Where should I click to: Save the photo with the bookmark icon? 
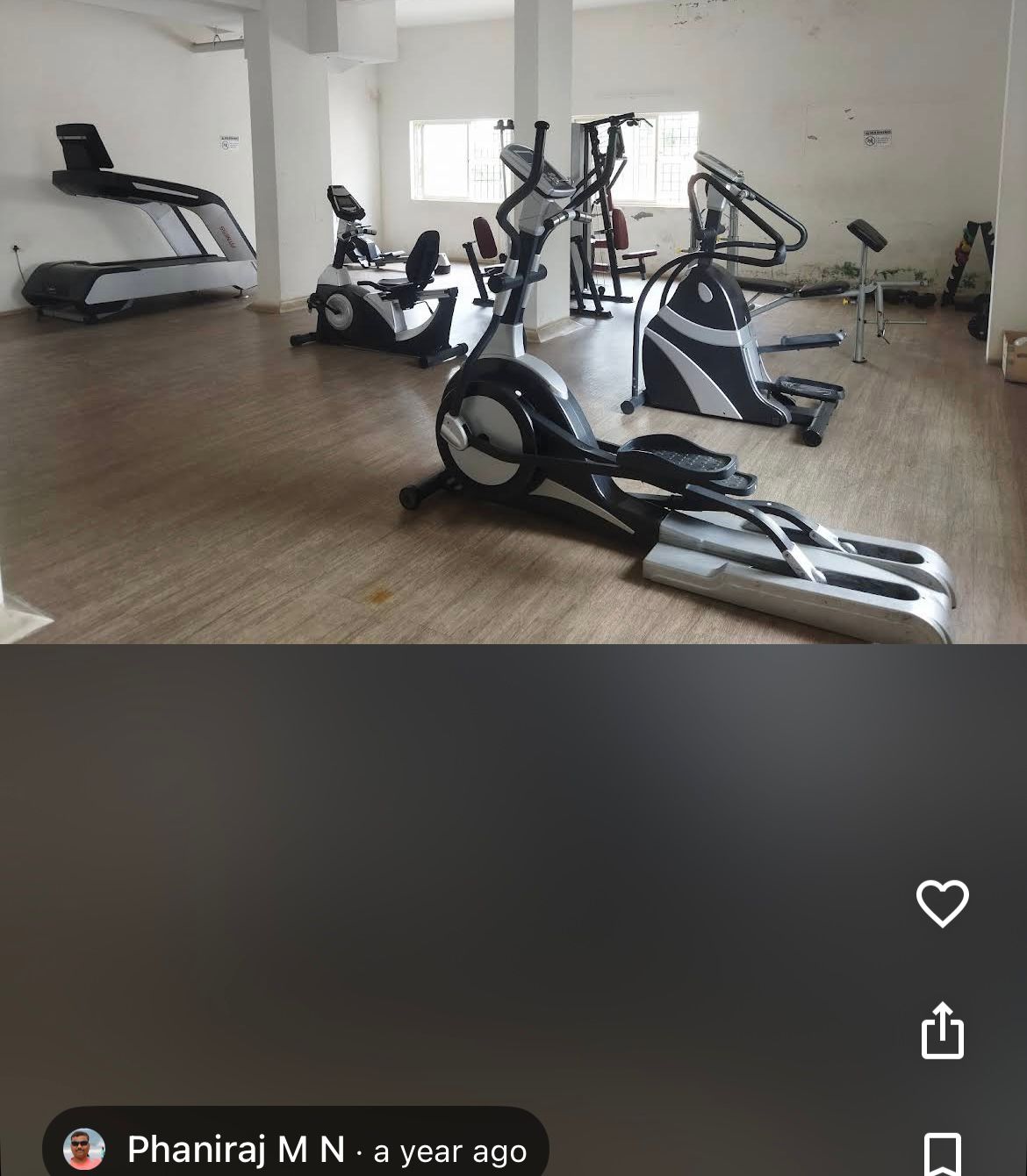point(942,1154)
